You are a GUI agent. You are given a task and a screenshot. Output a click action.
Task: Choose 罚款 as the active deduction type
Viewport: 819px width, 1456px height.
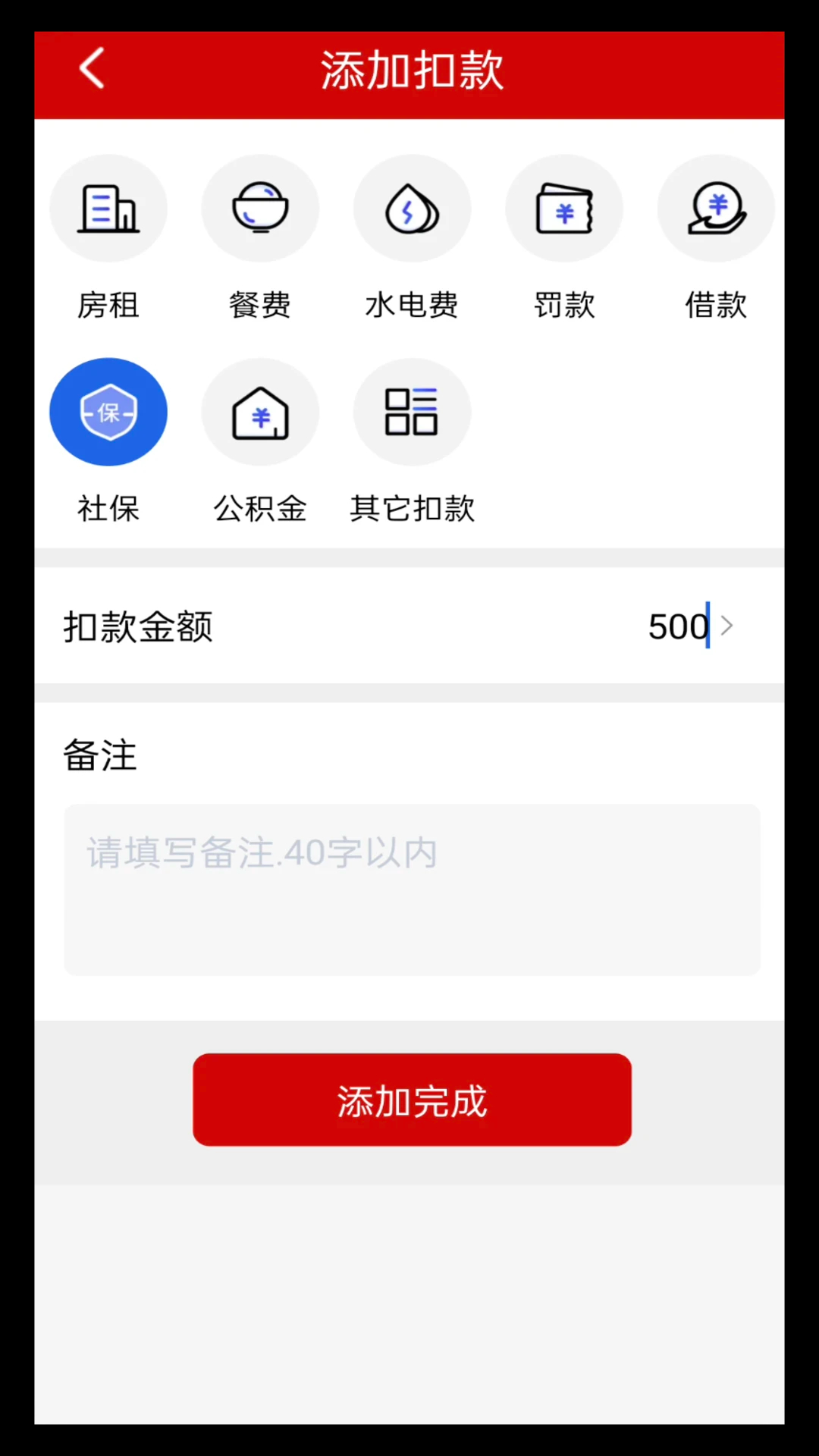pyautogui.click(x=564, y=209)
